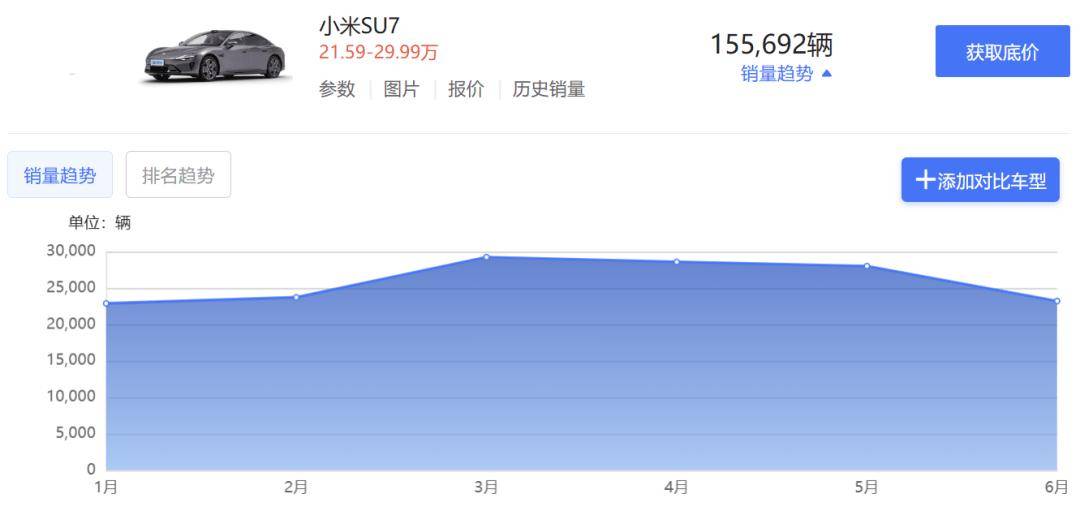This screenshot has height=507, width=1080.
Task: Tap the 3月 data point on the chart
Action: 486,257
